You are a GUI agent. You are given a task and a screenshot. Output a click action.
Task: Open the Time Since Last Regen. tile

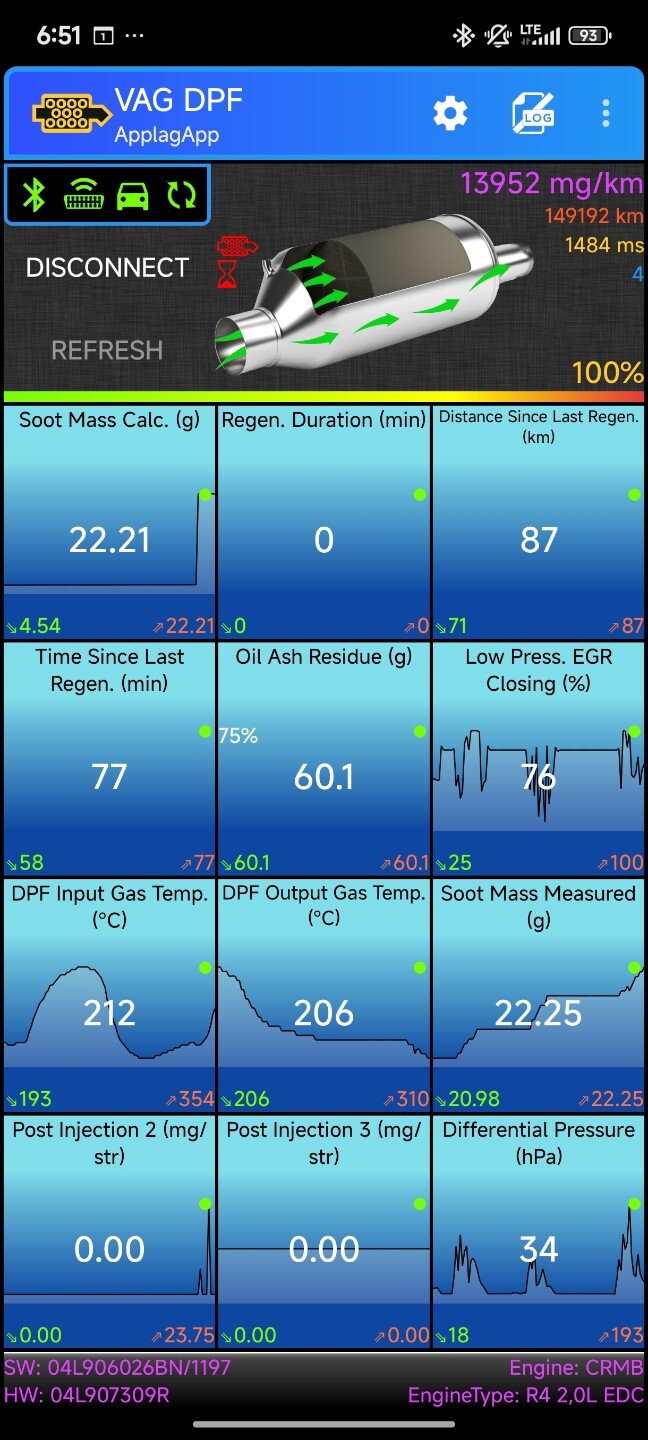point(109,758)
